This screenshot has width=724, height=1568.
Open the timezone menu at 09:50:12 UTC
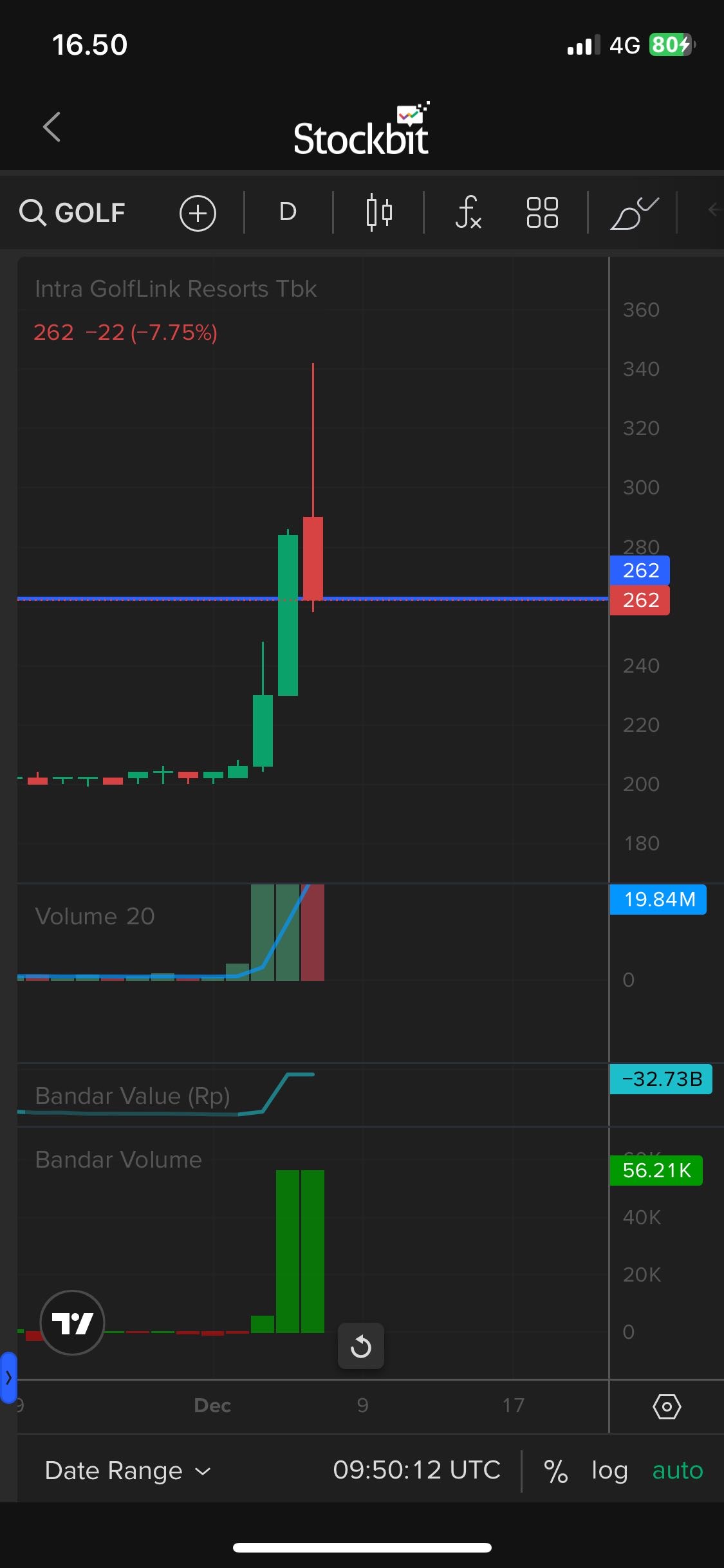click(416, 1471)
